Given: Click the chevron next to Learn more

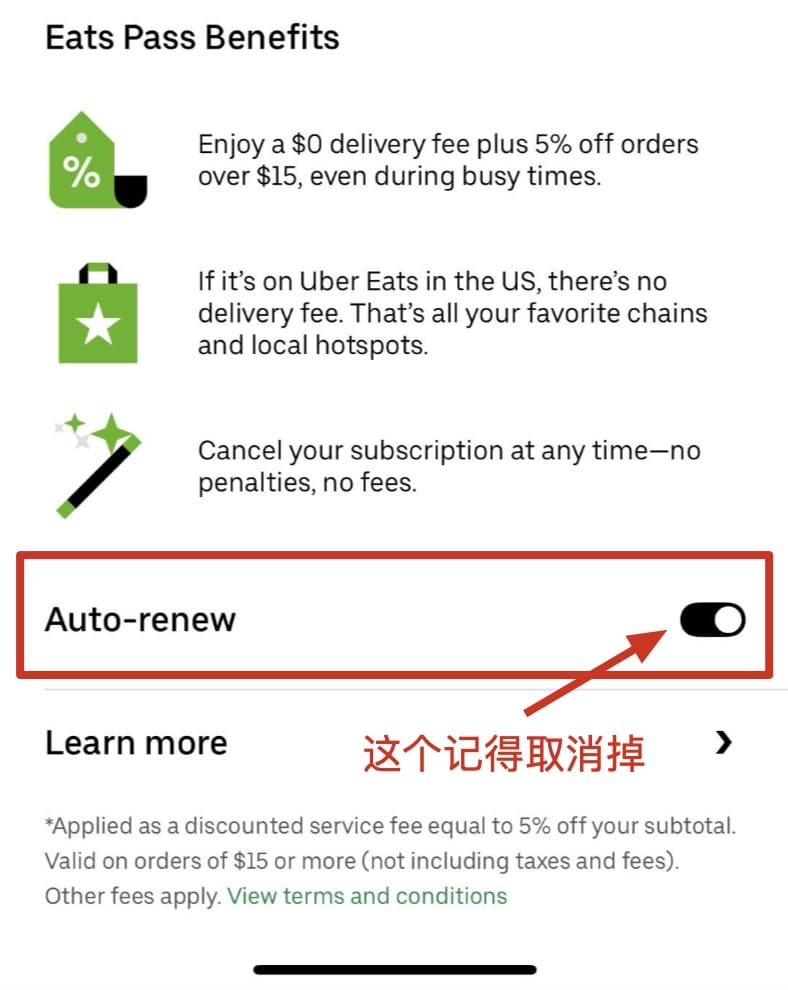Looking at the screenshot, I should point(724,744).
